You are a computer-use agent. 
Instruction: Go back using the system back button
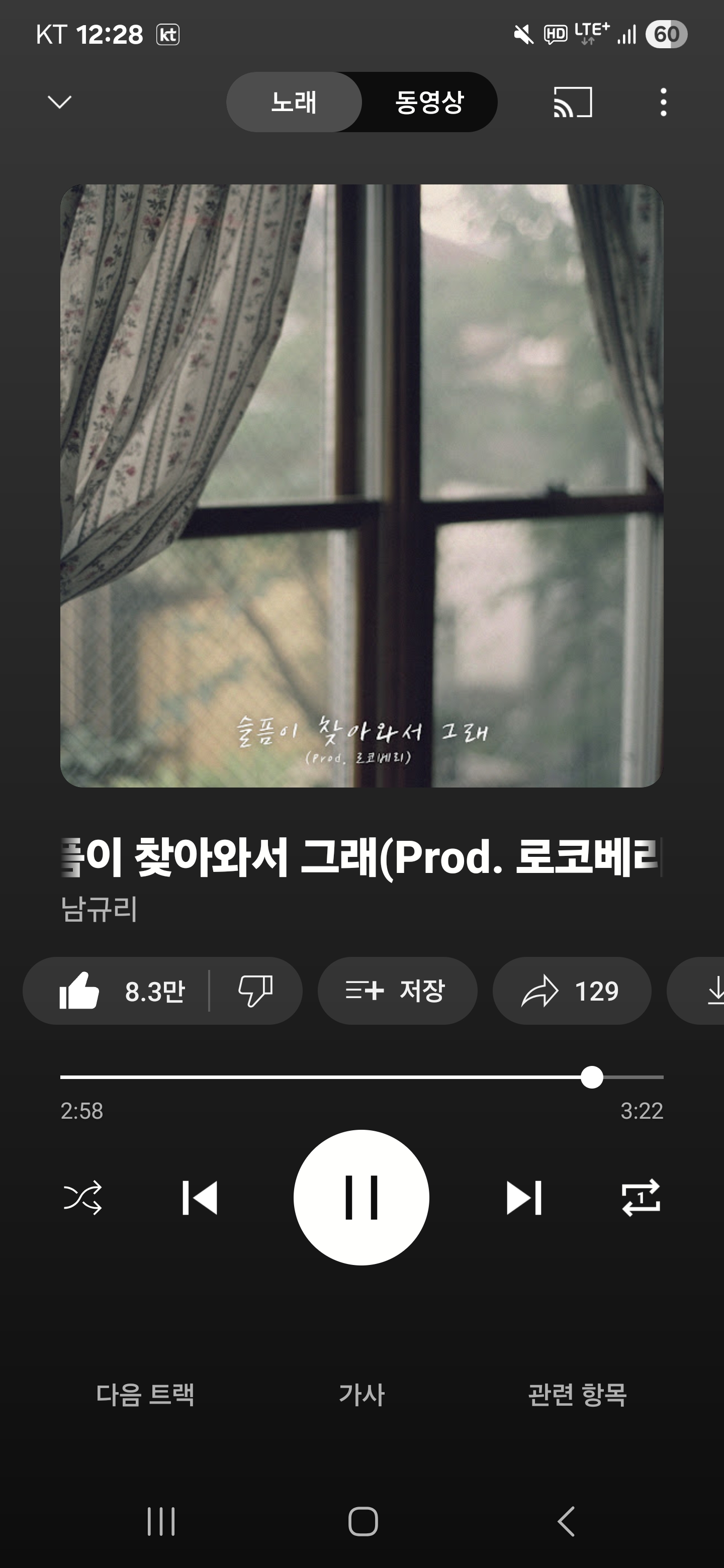(566, 1522)
